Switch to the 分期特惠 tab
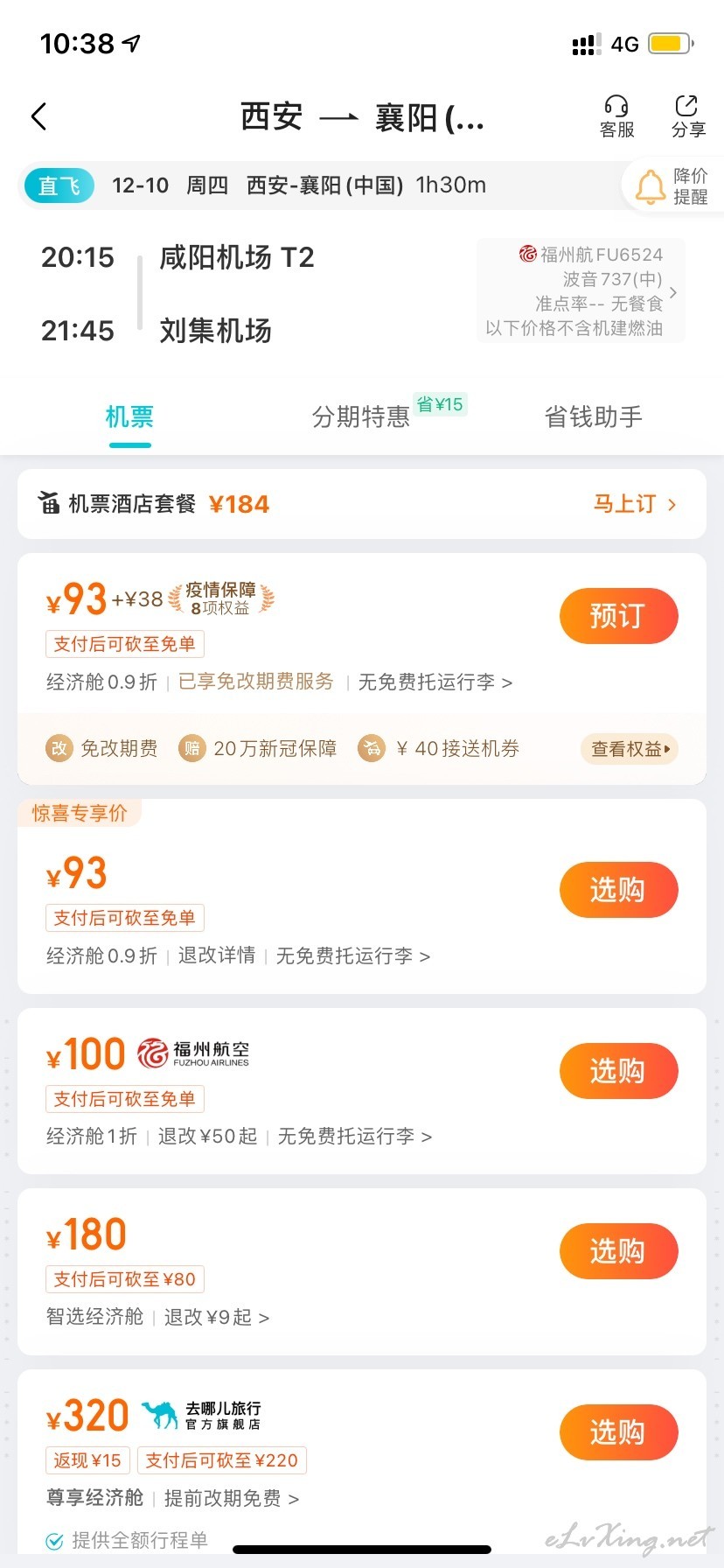Screen dimensions: 724x1568 tap(361, 416)
